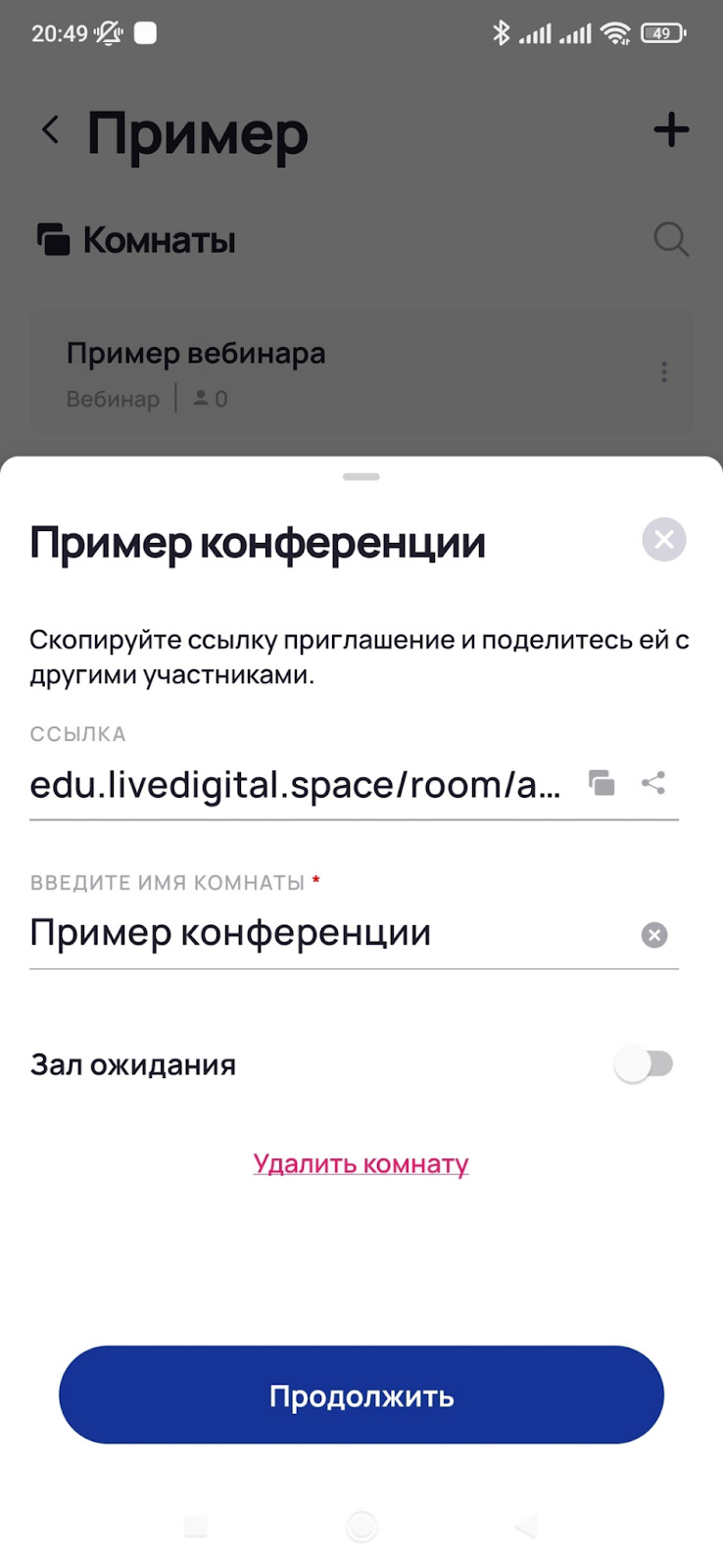
Task: Tap the Удалить комнату link
Action: [x=361, y=1163]
